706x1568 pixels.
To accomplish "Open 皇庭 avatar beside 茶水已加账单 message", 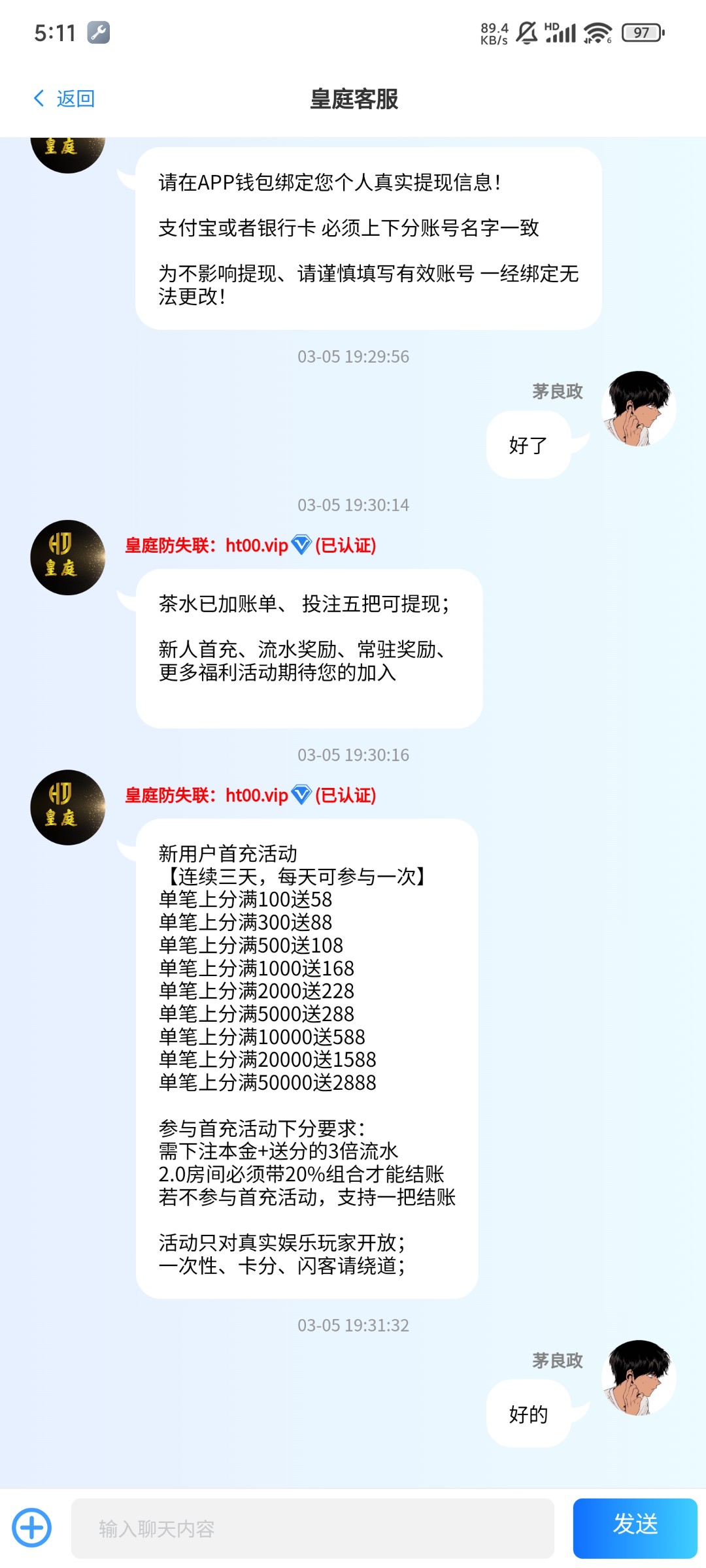I will (x=68, y=557).
